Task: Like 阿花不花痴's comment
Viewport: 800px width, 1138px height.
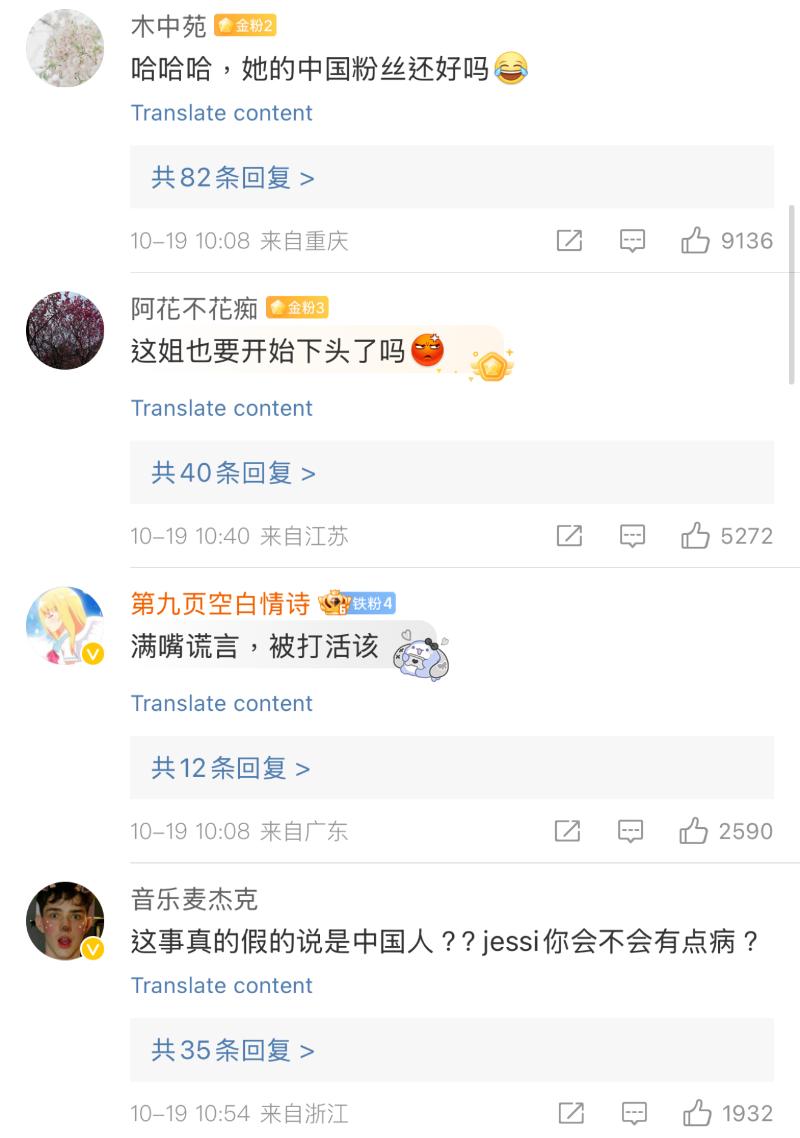Action: pyautogui.click(x=695, y=536)
